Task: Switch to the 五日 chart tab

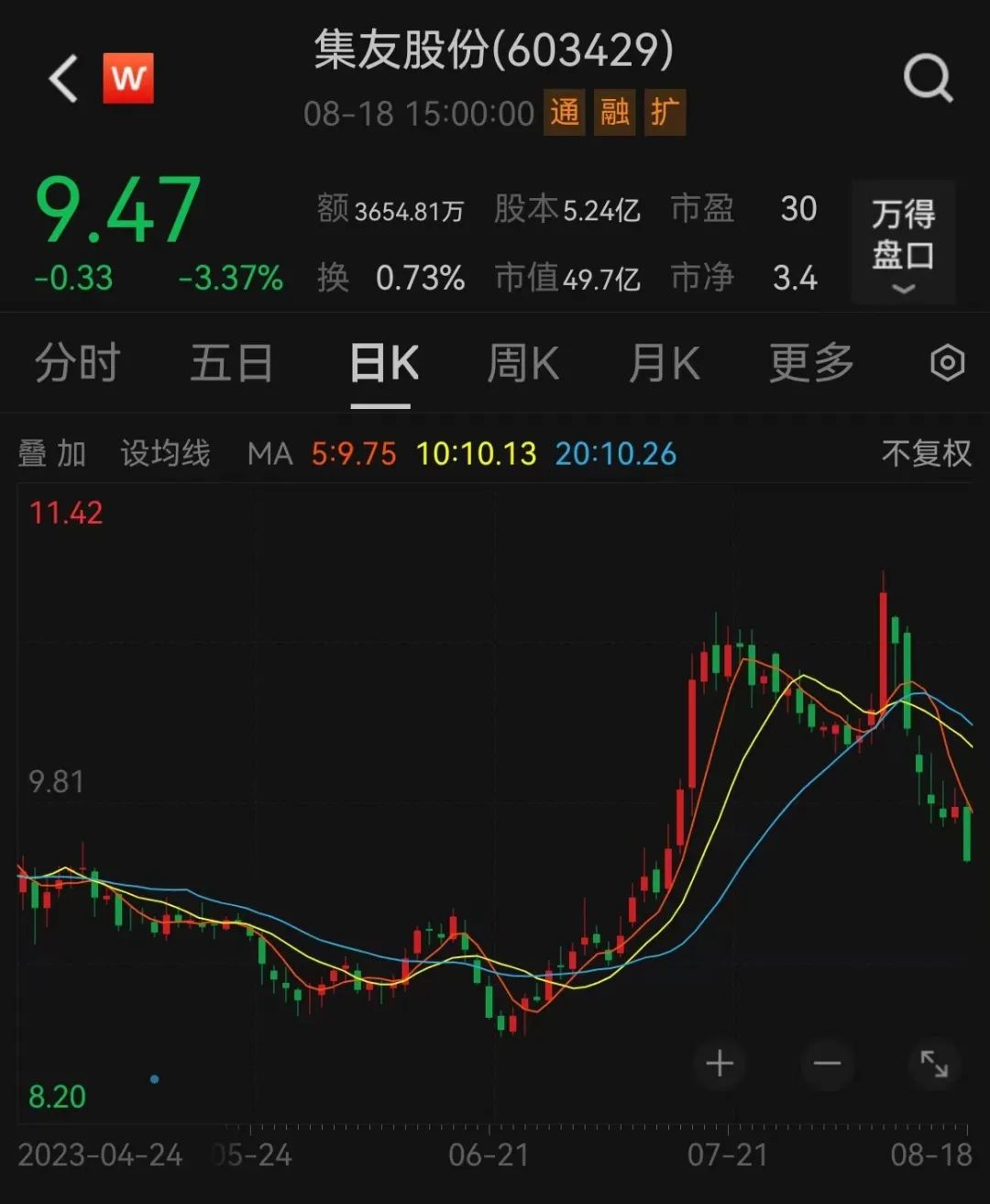Action: coord(231,363)
